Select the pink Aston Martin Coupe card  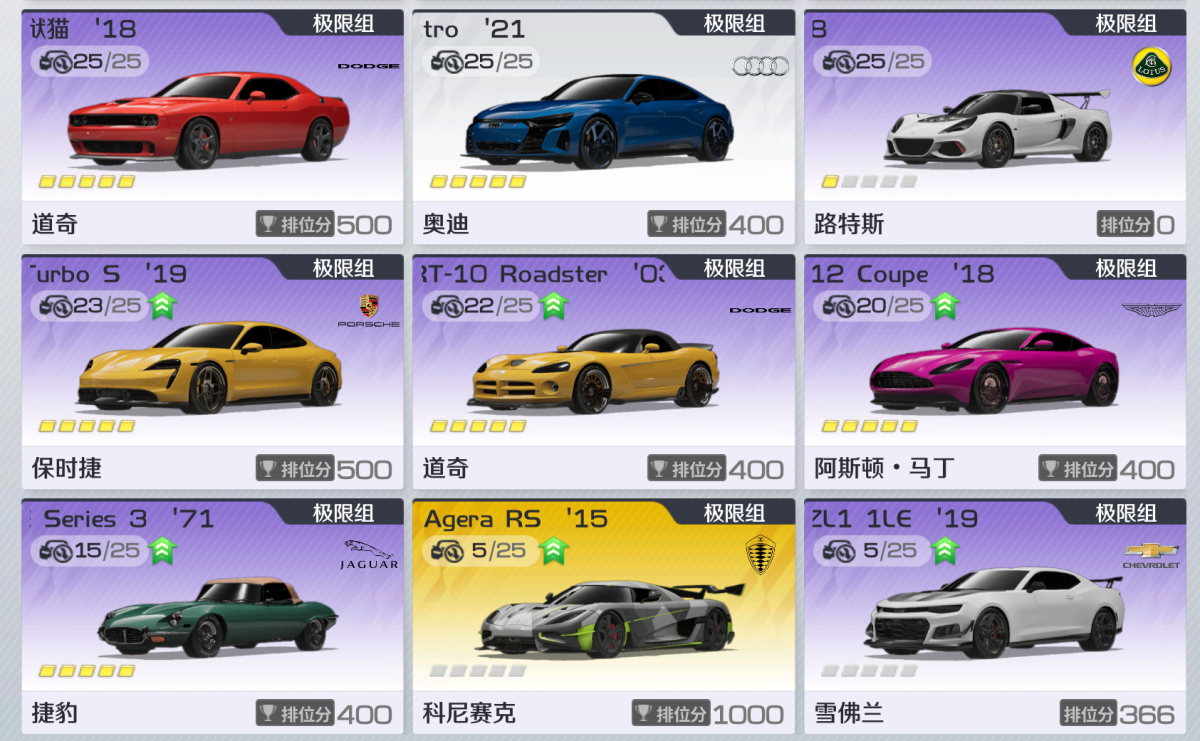[994, 372]
